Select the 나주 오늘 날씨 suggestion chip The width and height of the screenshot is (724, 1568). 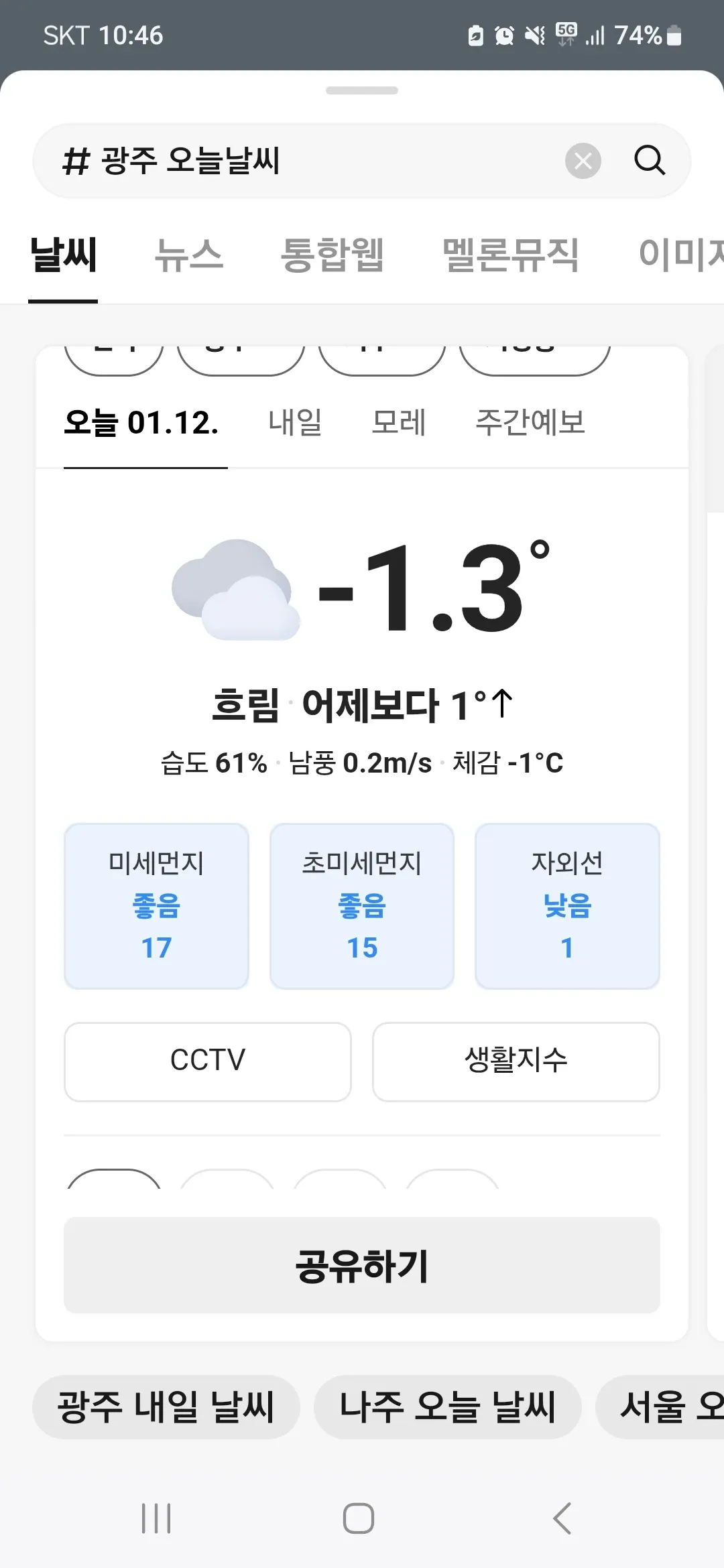pos(448,1407)
